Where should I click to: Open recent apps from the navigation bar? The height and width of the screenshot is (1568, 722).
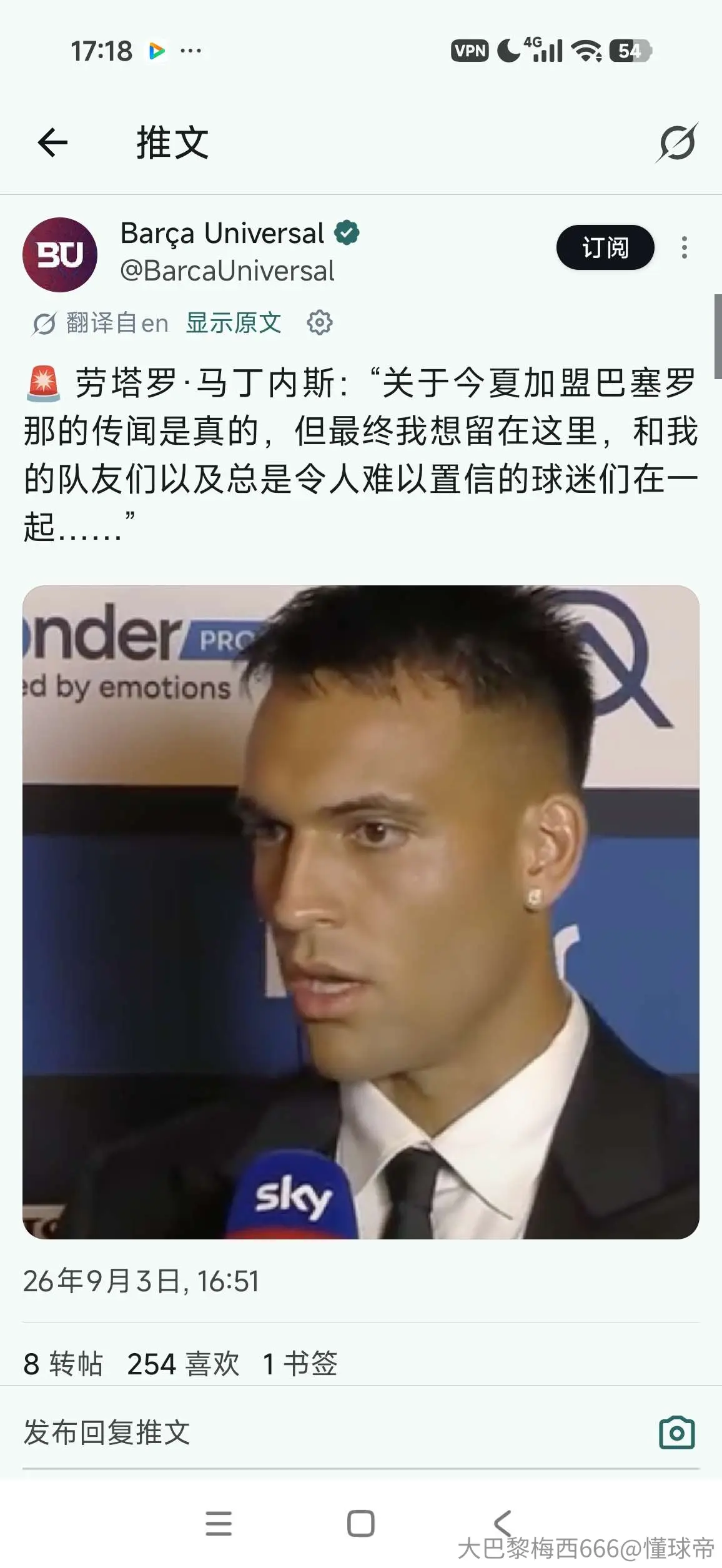coord(219,1524)
